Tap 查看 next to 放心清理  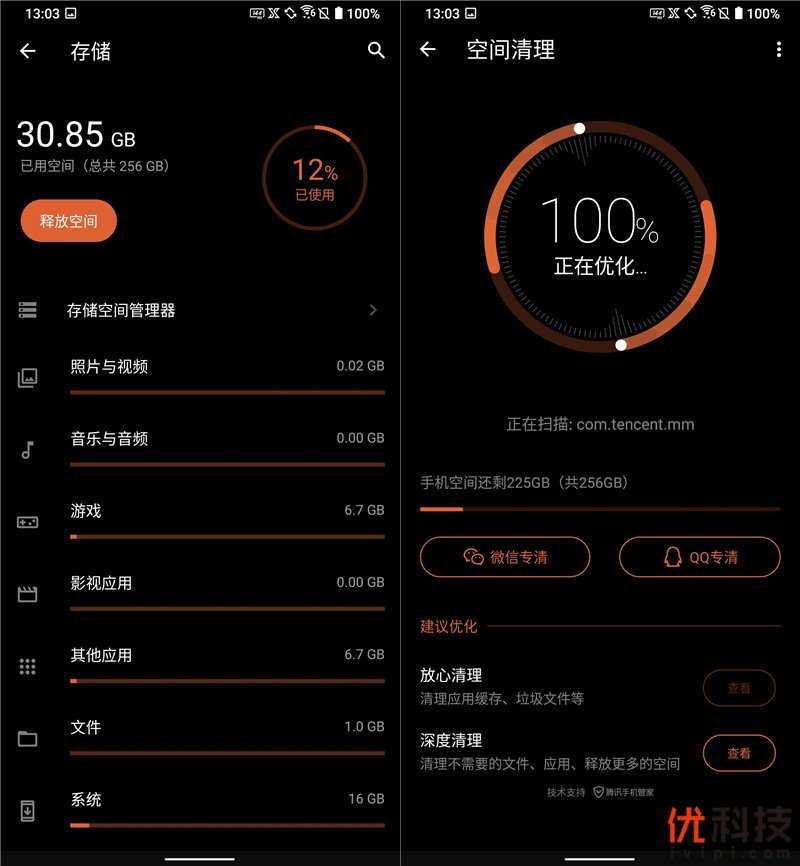739,688
